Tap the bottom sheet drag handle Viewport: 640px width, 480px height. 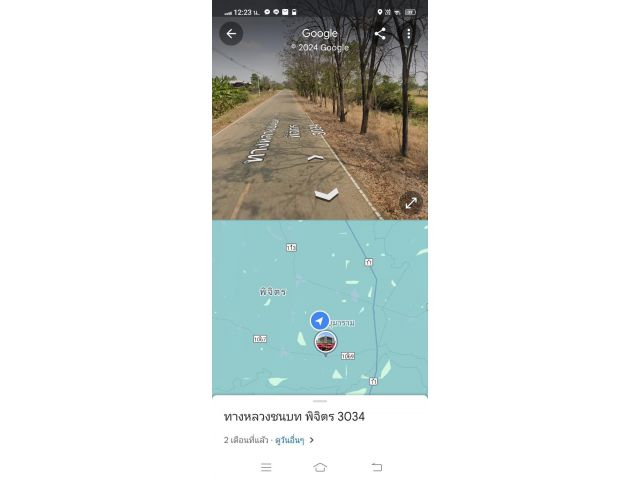pyautogui.click(x=320, y=401)
